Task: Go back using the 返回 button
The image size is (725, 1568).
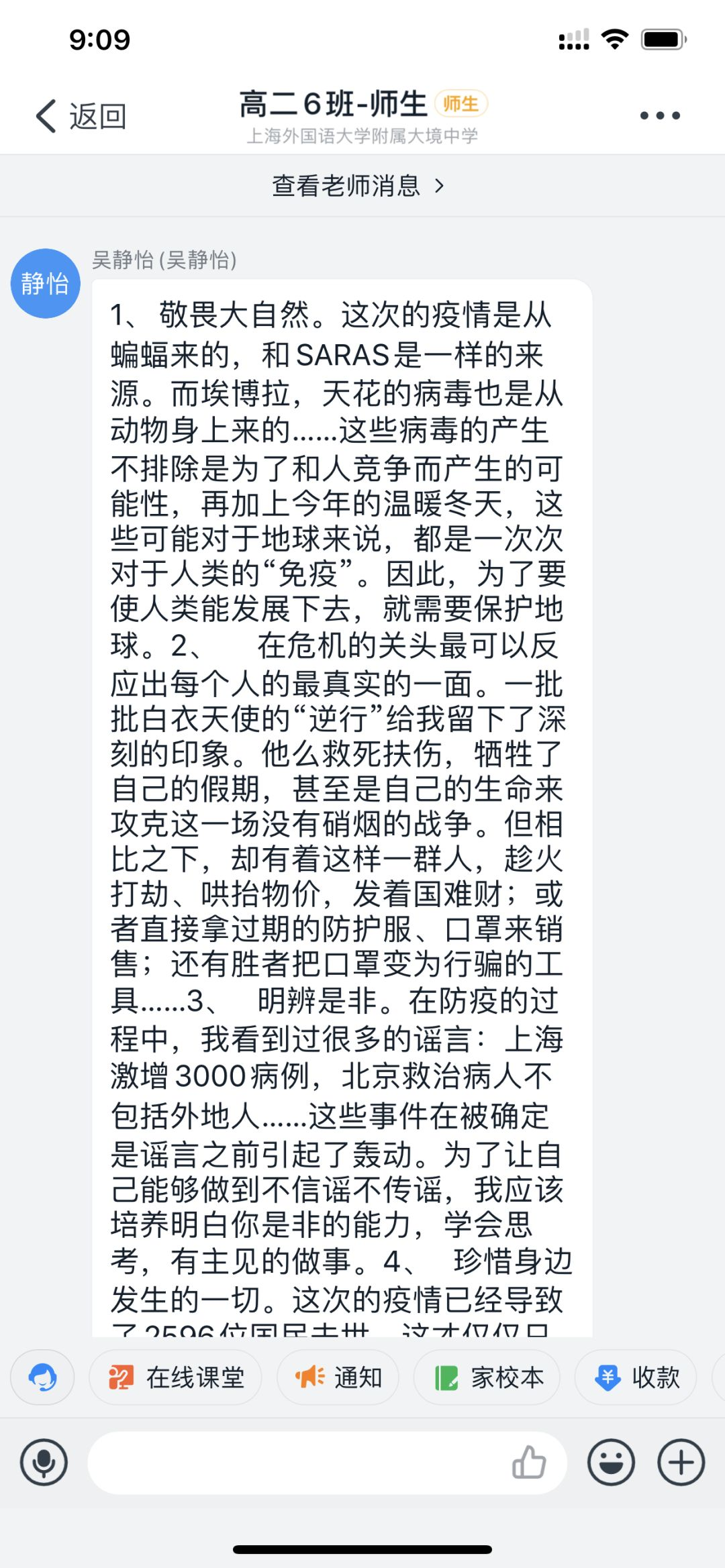Action: [x=81, y=116]
